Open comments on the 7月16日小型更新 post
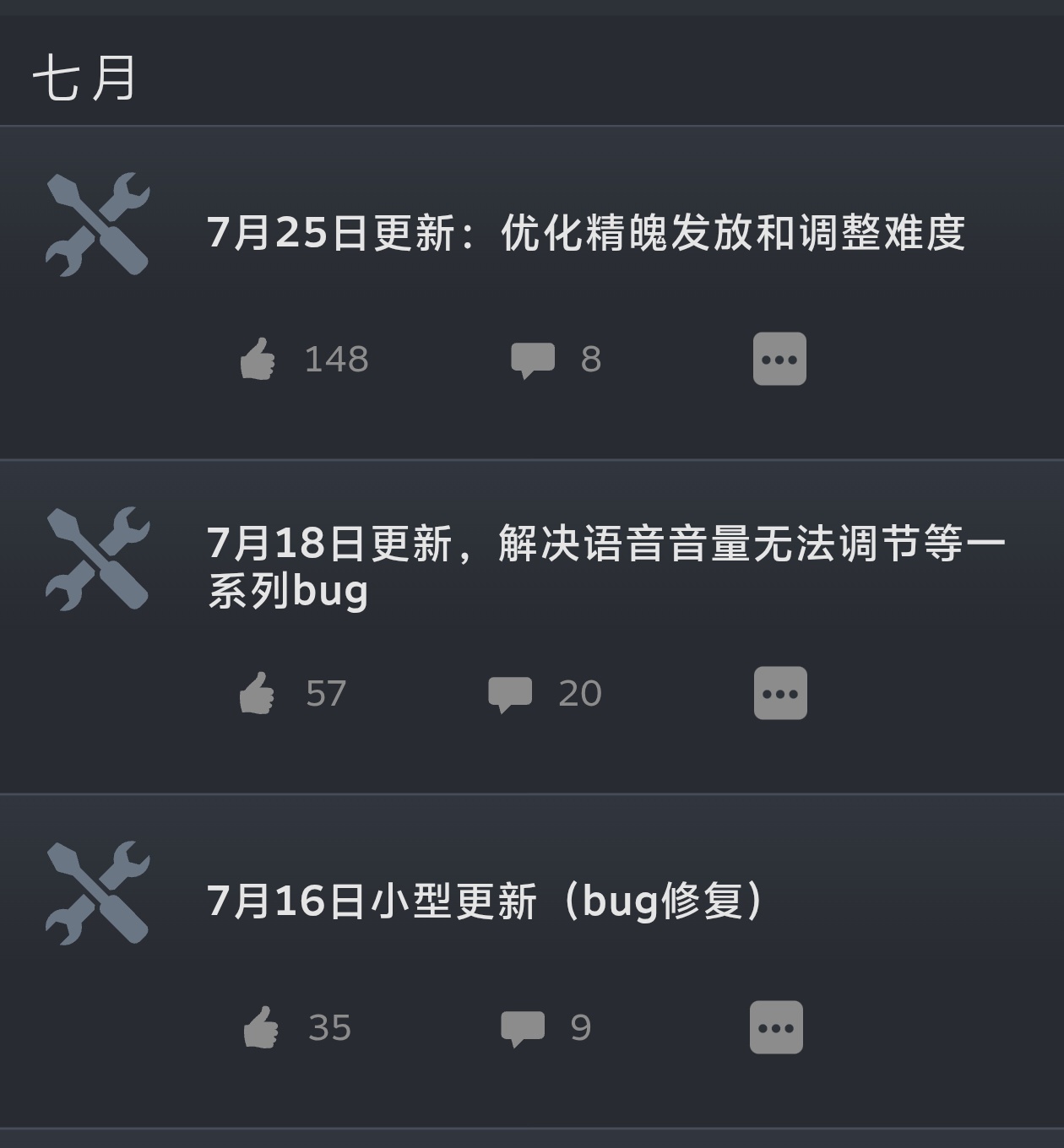The width and height of the screenshot is (1064, 1148). pyautogui.click(x=523, y=1028)
